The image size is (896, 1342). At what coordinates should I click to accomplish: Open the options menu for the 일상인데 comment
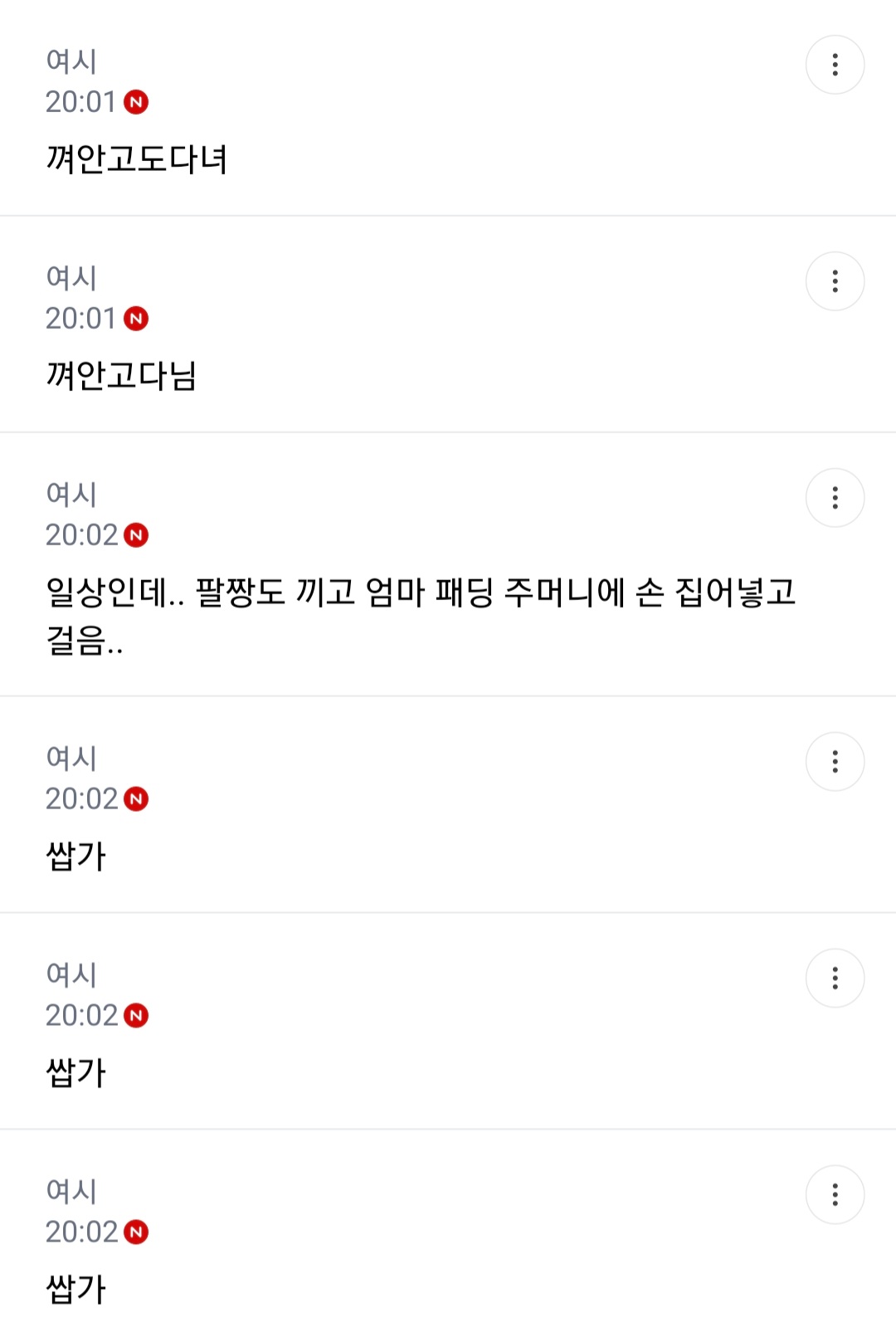point(835,498)
